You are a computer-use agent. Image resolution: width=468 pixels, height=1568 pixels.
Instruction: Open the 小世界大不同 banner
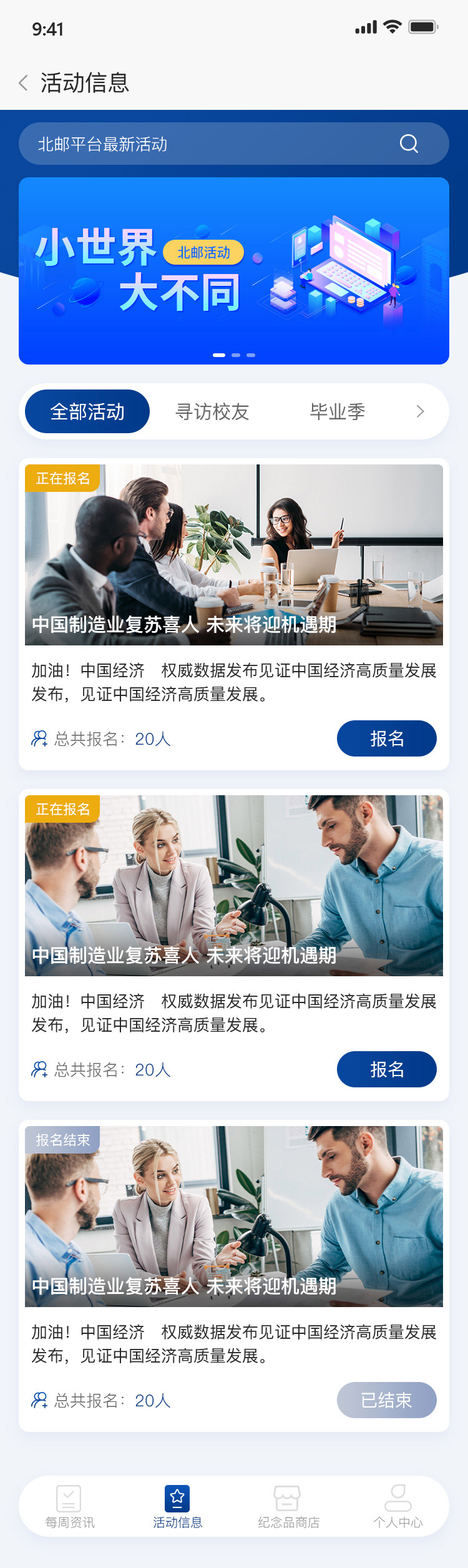click(x=234, y=271)
